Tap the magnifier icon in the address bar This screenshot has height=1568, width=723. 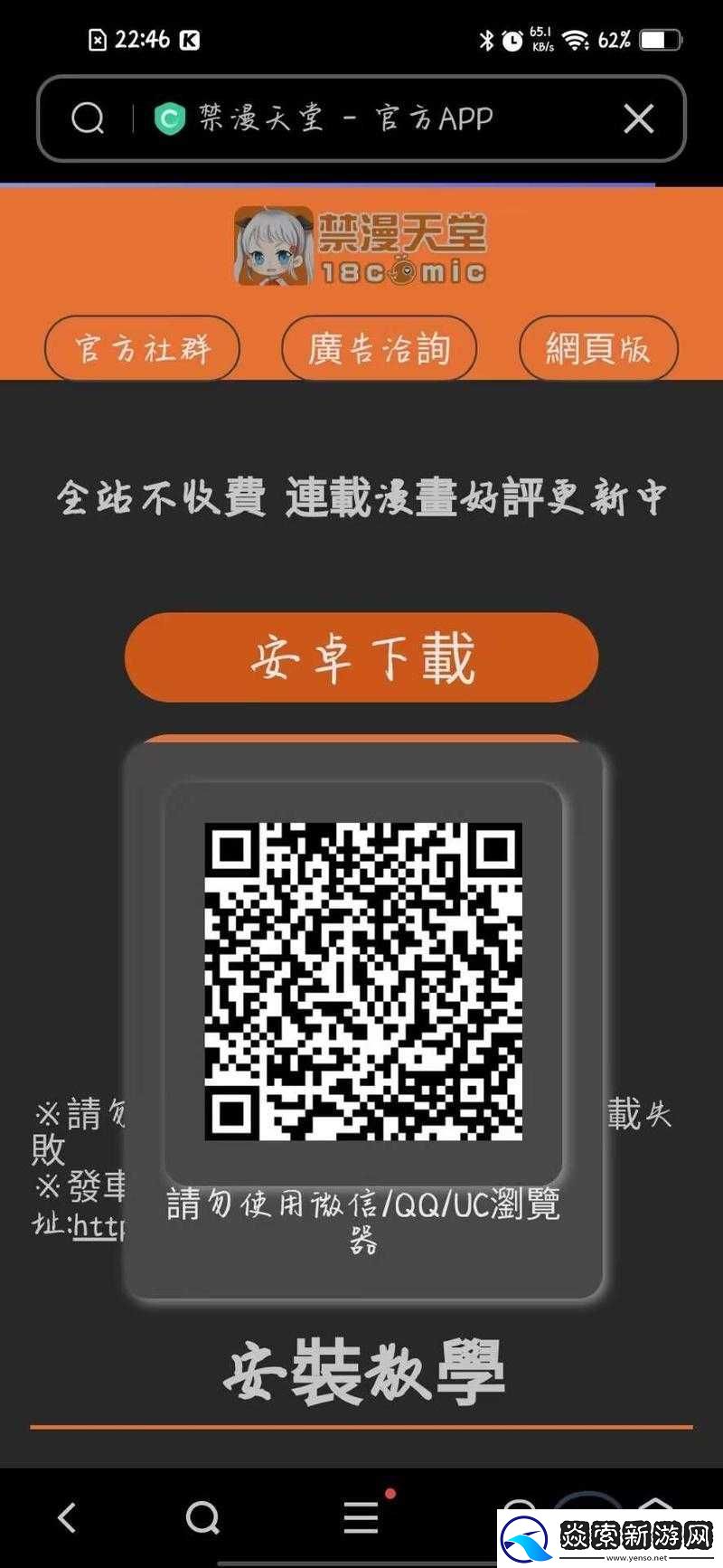point(87,118)
